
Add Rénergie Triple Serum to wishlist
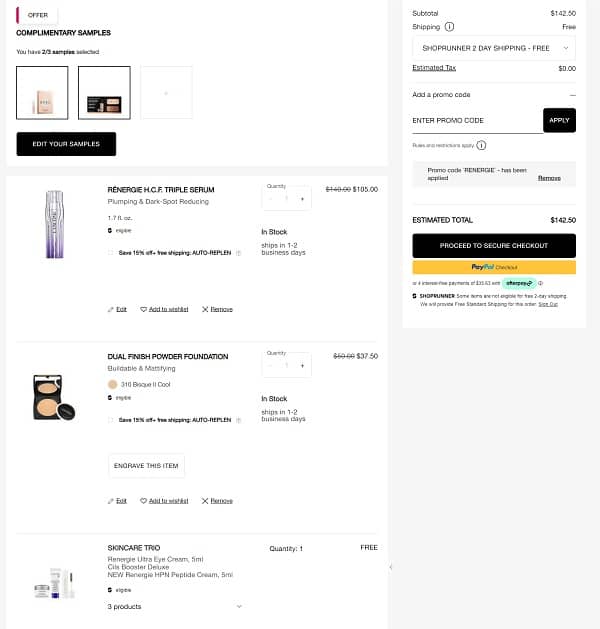tap(164, 309)
